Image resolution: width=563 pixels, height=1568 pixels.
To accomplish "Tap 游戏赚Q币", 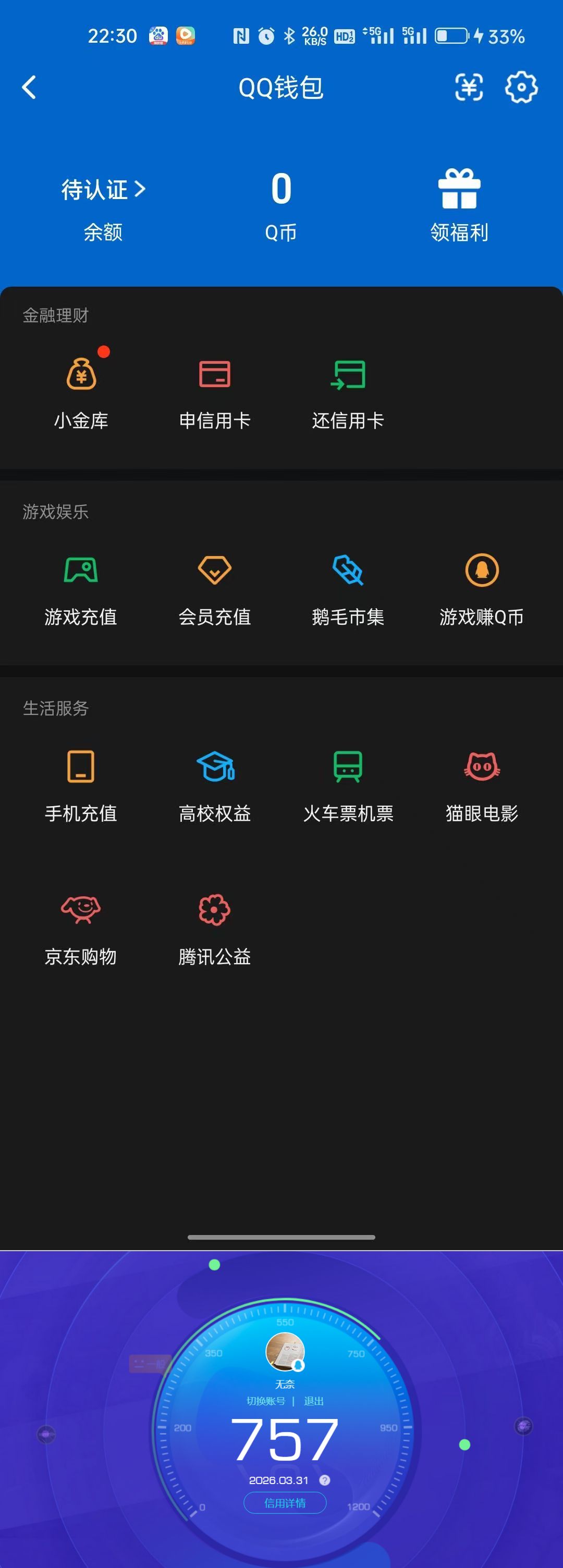I will [482, 589].
